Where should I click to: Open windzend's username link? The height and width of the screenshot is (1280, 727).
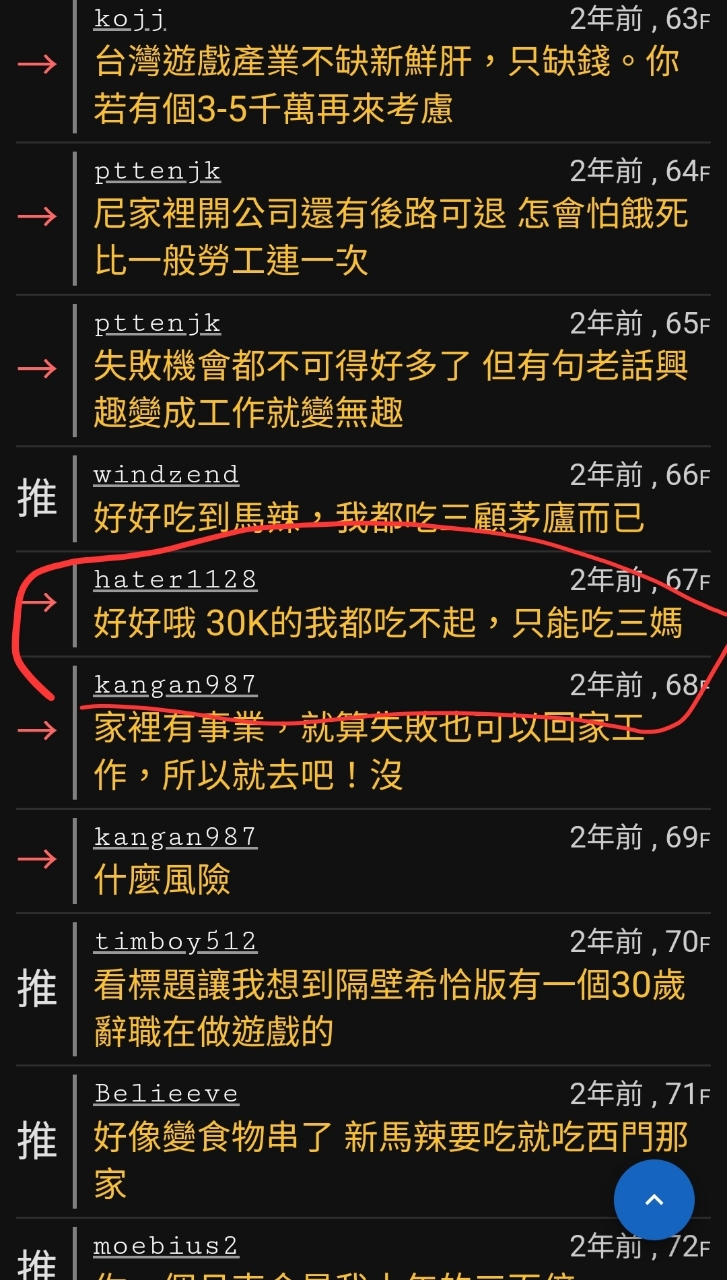(x=166, y=474)
